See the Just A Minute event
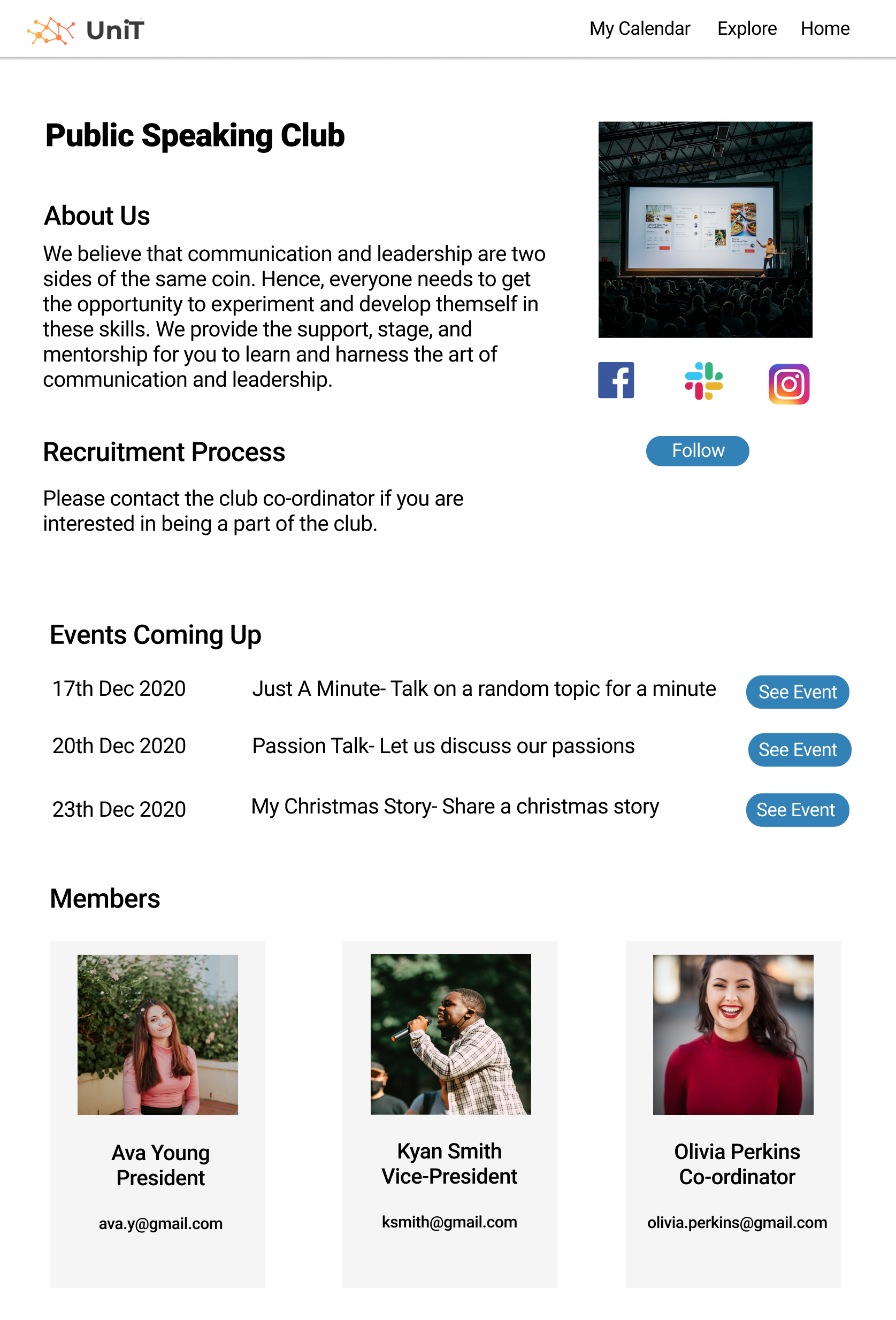This screenshot has height=1320, width=896. point(797,692)
